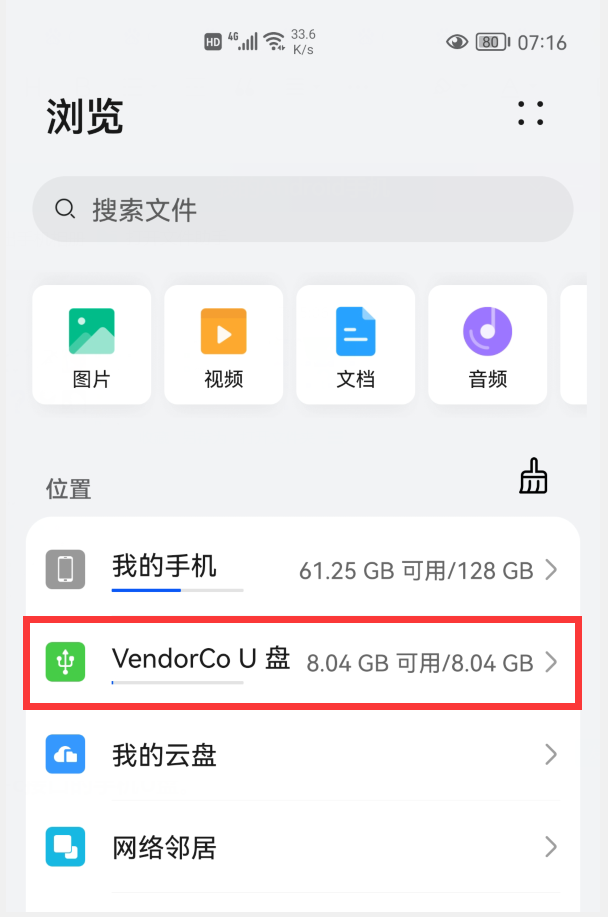608x917 pixels.
Task: Open 网络邻居
Action: (x=302, y=848)
